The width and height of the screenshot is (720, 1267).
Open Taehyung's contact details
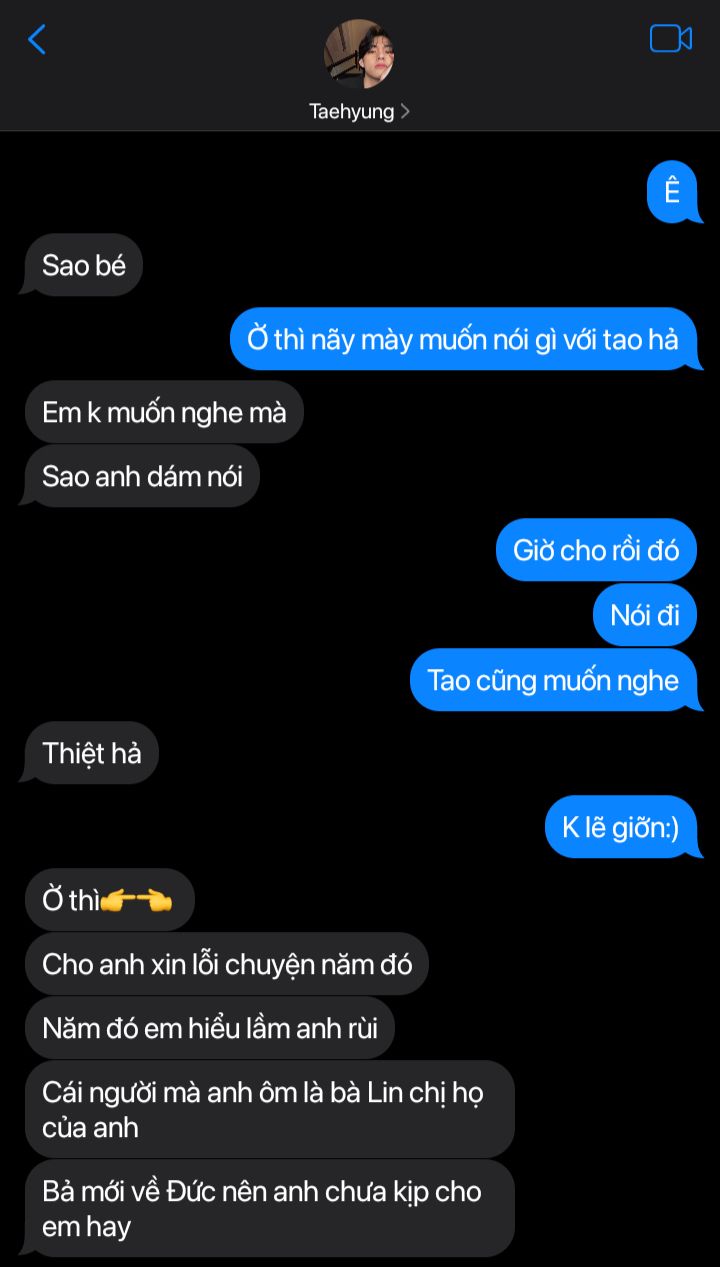(359, 111)
